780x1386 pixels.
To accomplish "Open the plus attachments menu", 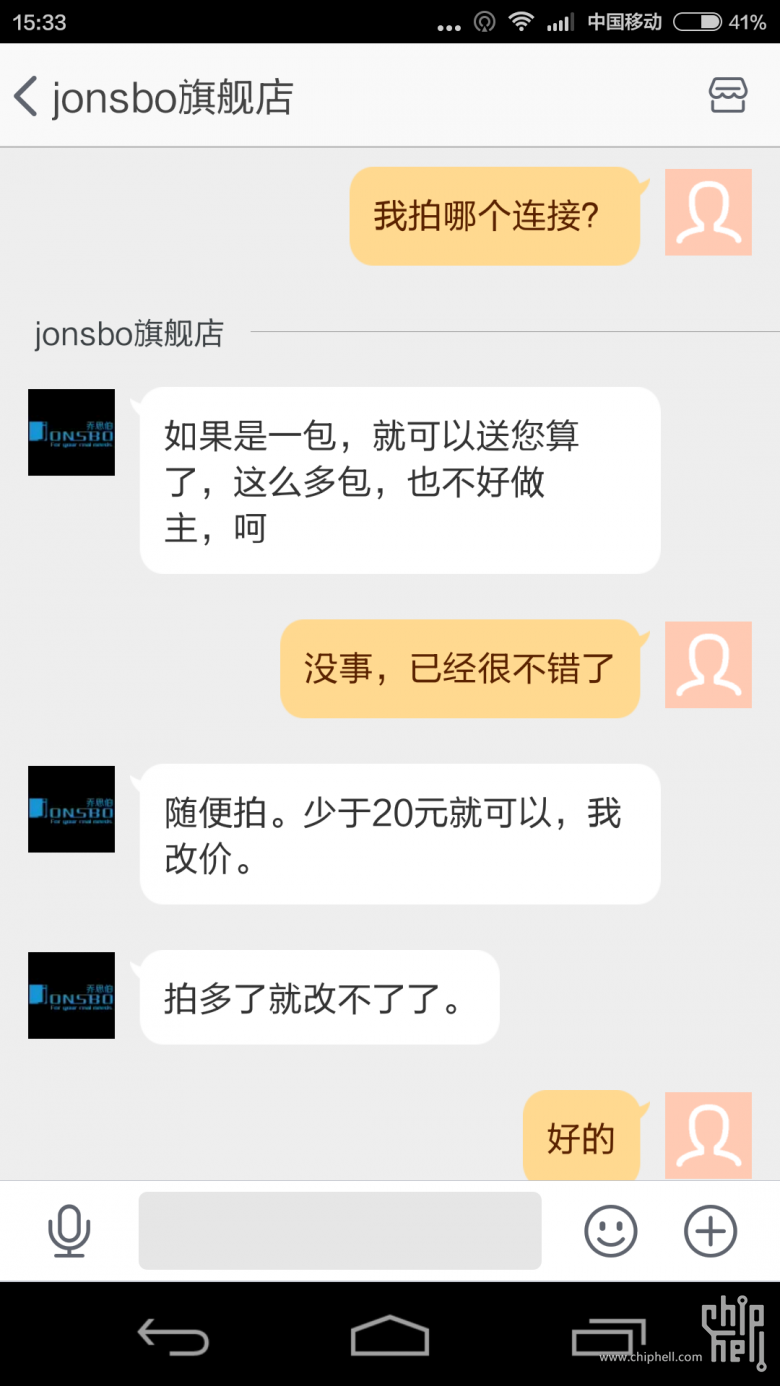I will [710, 1231].
